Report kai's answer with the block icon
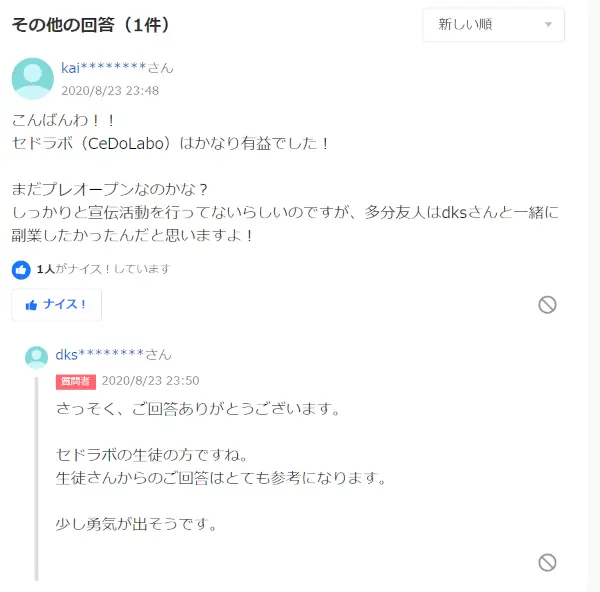Screen dimensions: 600x592 [547, 305]
